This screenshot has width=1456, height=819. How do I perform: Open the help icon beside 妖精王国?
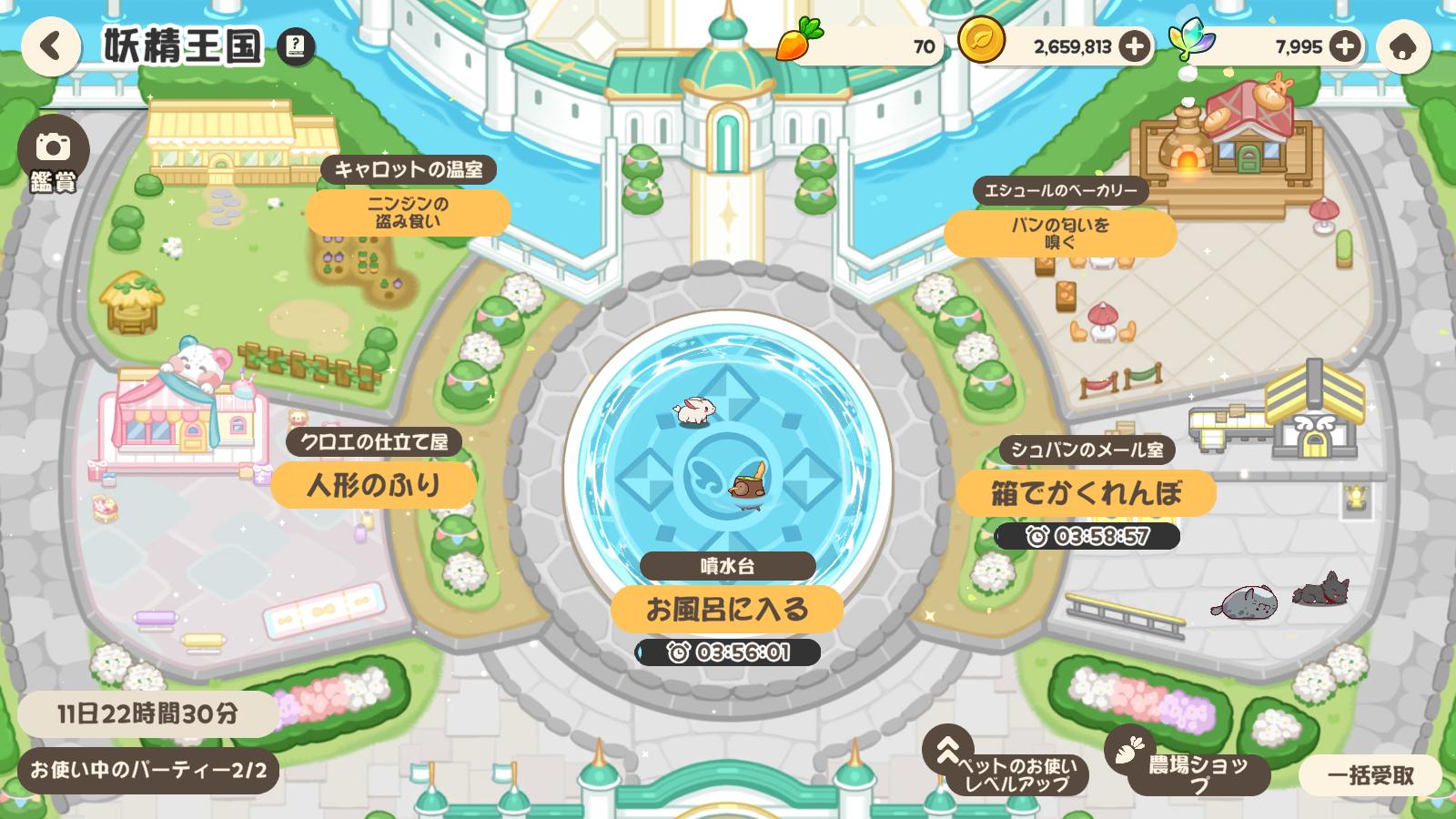(296, 46)
